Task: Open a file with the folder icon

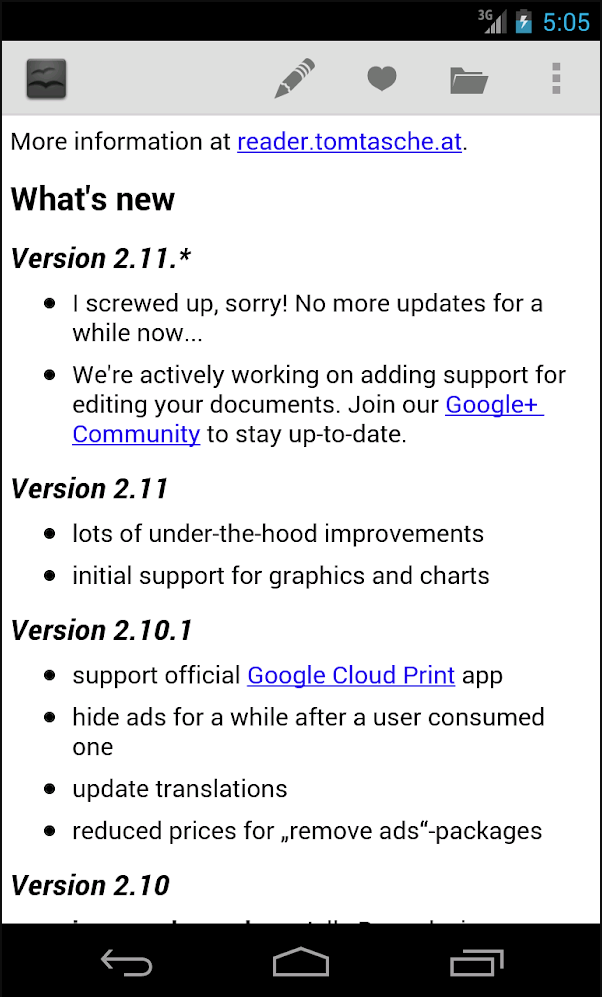Action: (x=469, y=80)
